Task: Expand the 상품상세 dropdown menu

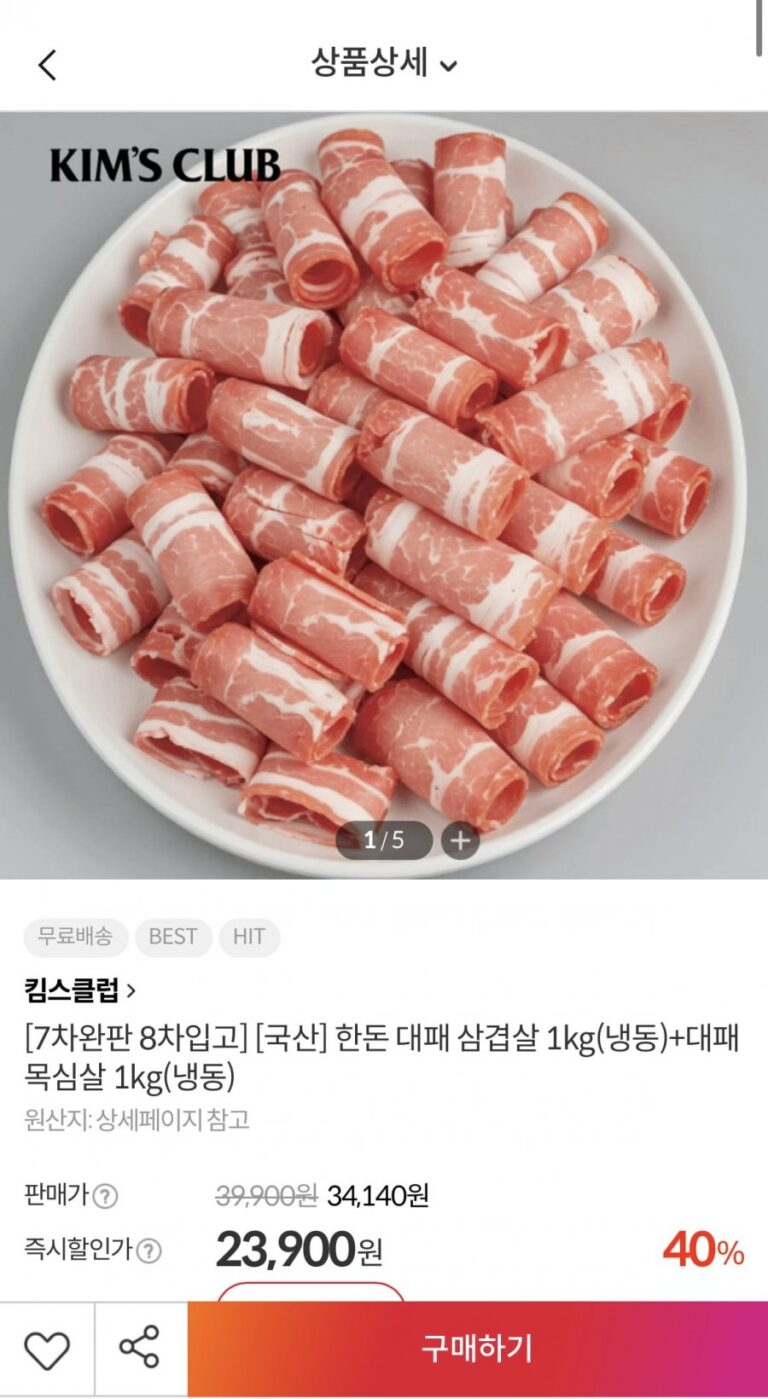Action: point(384,64)
